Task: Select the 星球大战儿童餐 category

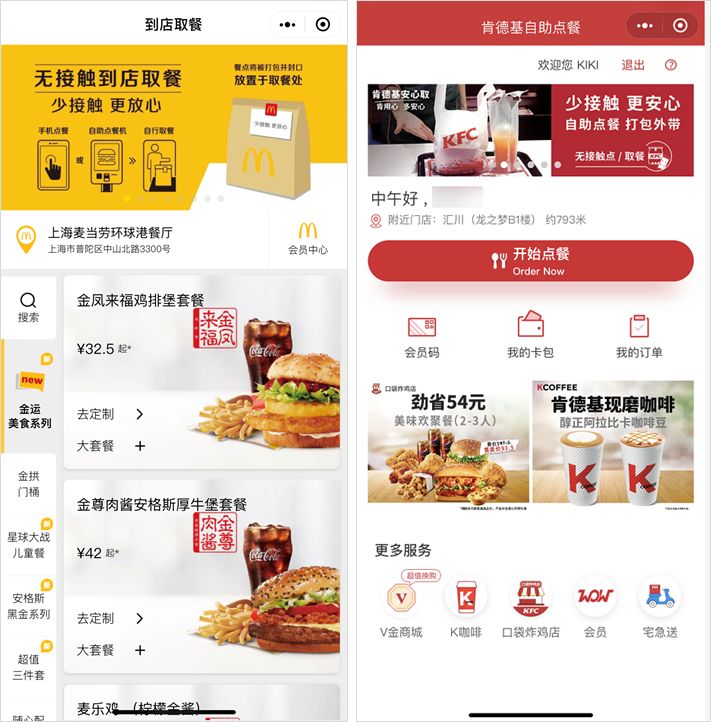Action: click(x=28, y=544)
